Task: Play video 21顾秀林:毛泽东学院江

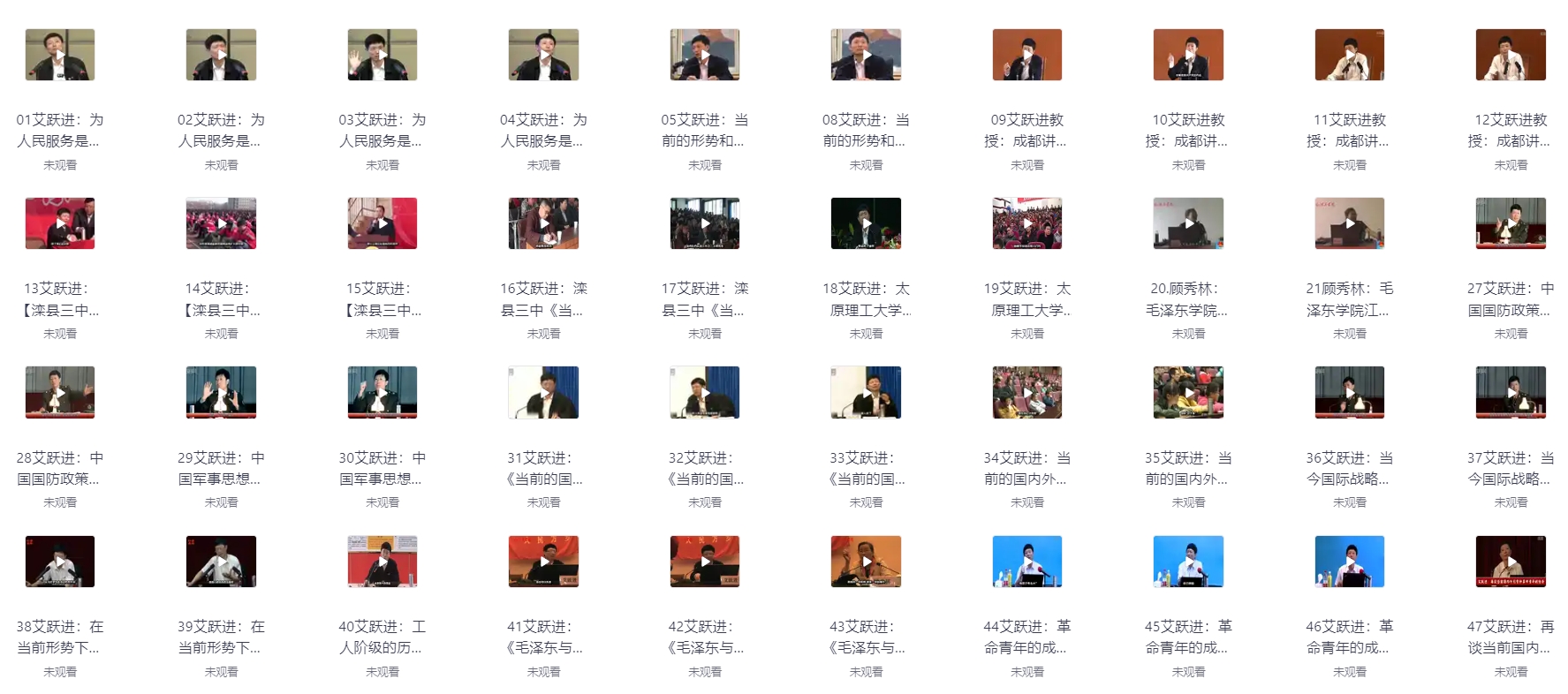Action: [x=1349, y=223]
